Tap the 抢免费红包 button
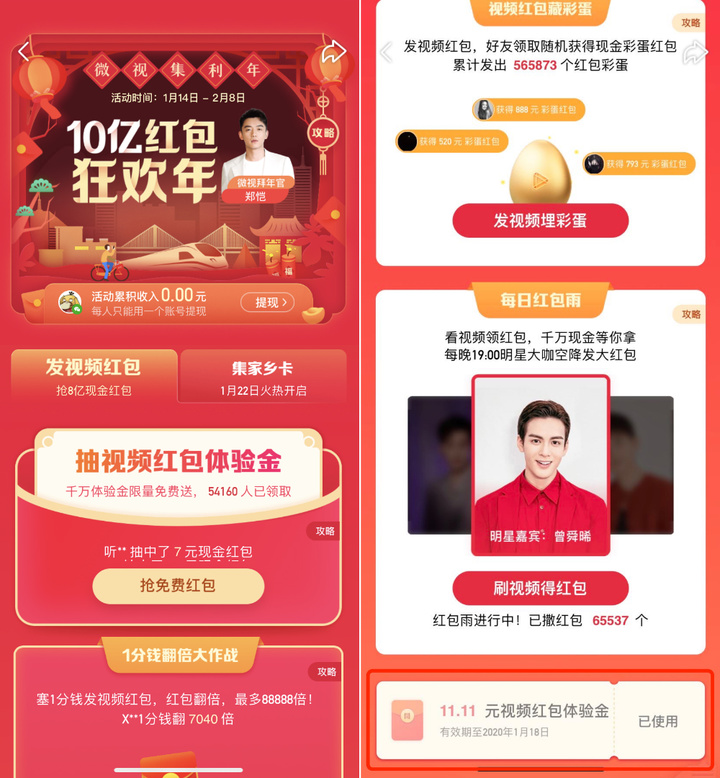This screenshot has width=720, height=778. [x=178, y=585]
